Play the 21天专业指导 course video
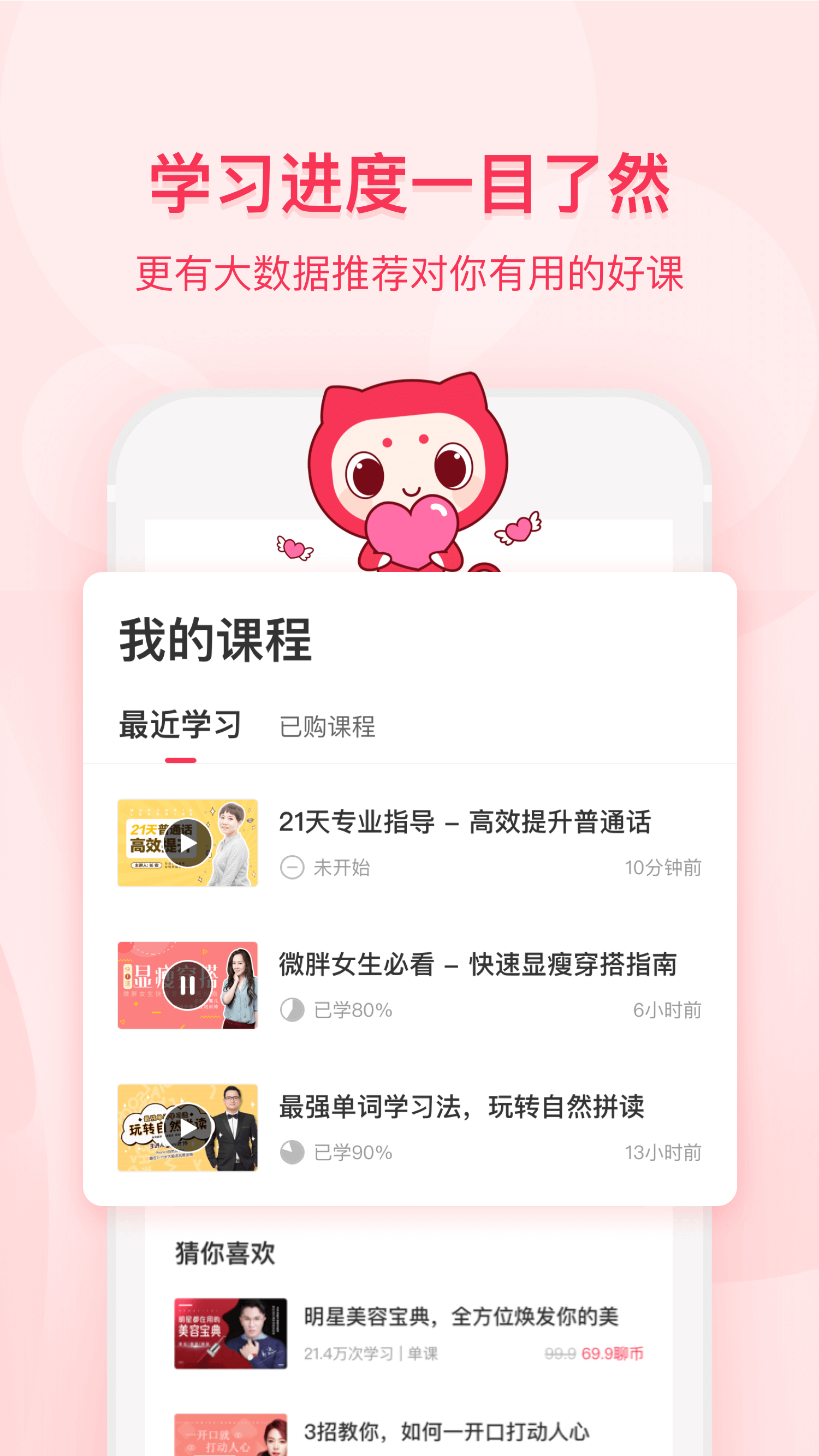The height and width of the screenshot is (1456, 819). click(189, 843)
